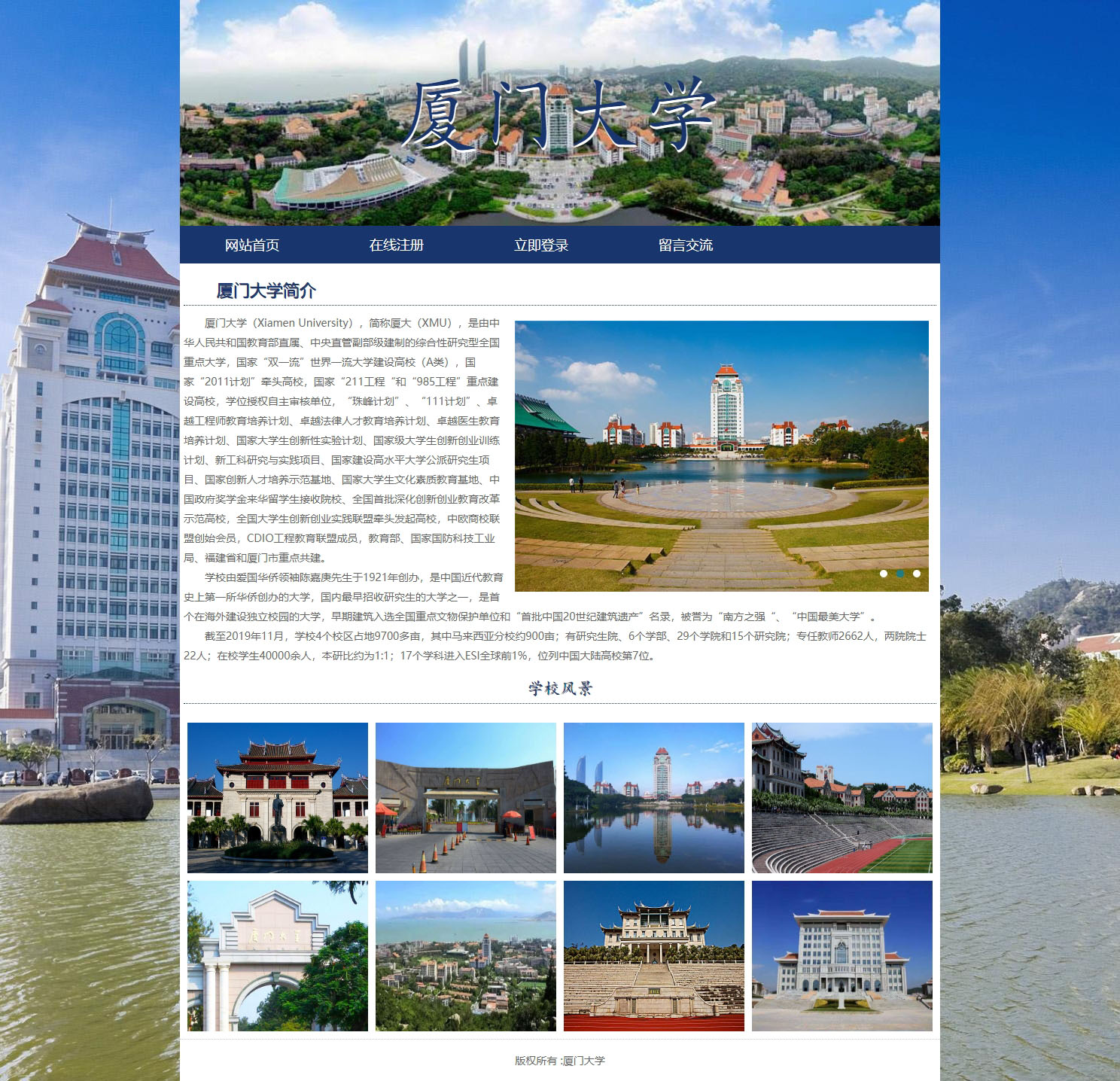Open 立即登录 login page
The width and height of the screenshot is (1120, 1081).
541,245
